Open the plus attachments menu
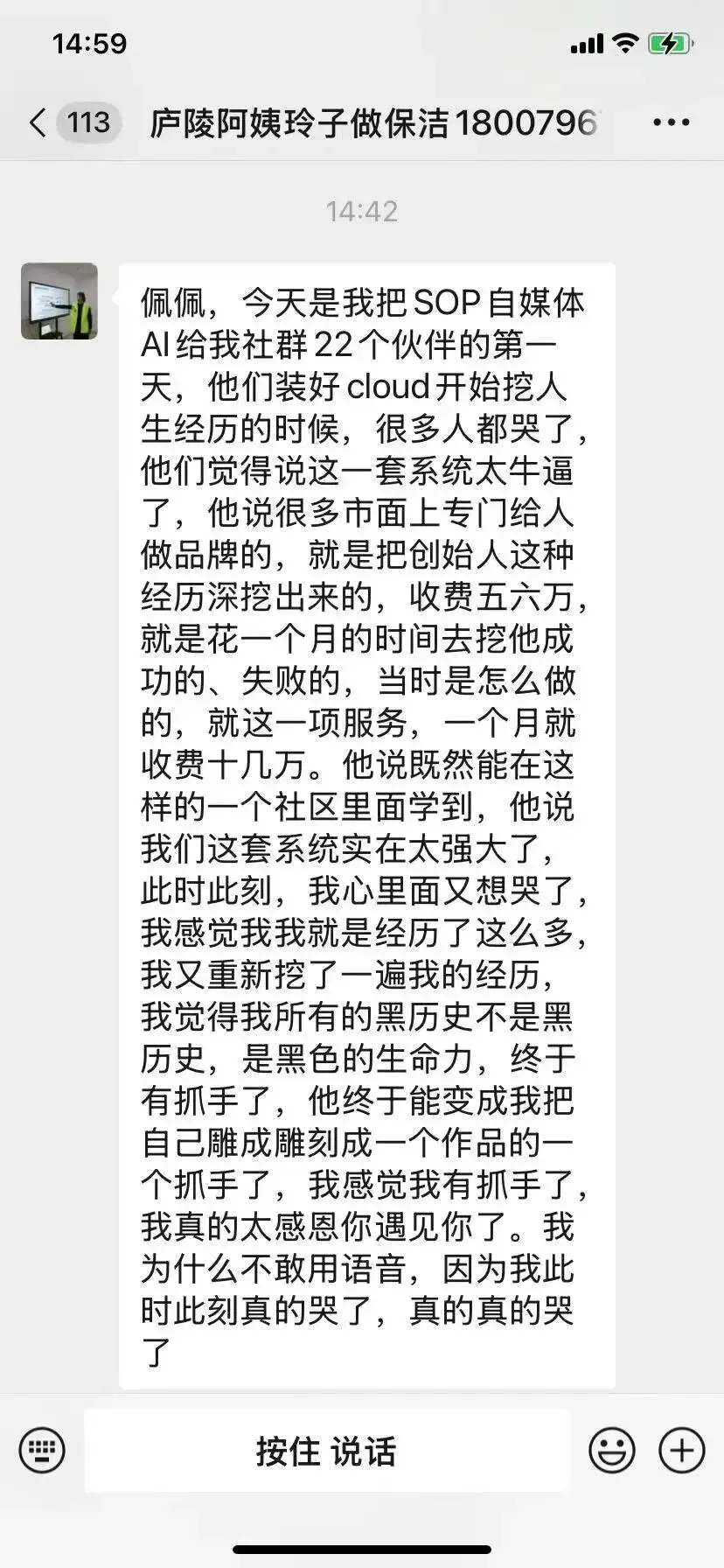 pos(682,1451)
